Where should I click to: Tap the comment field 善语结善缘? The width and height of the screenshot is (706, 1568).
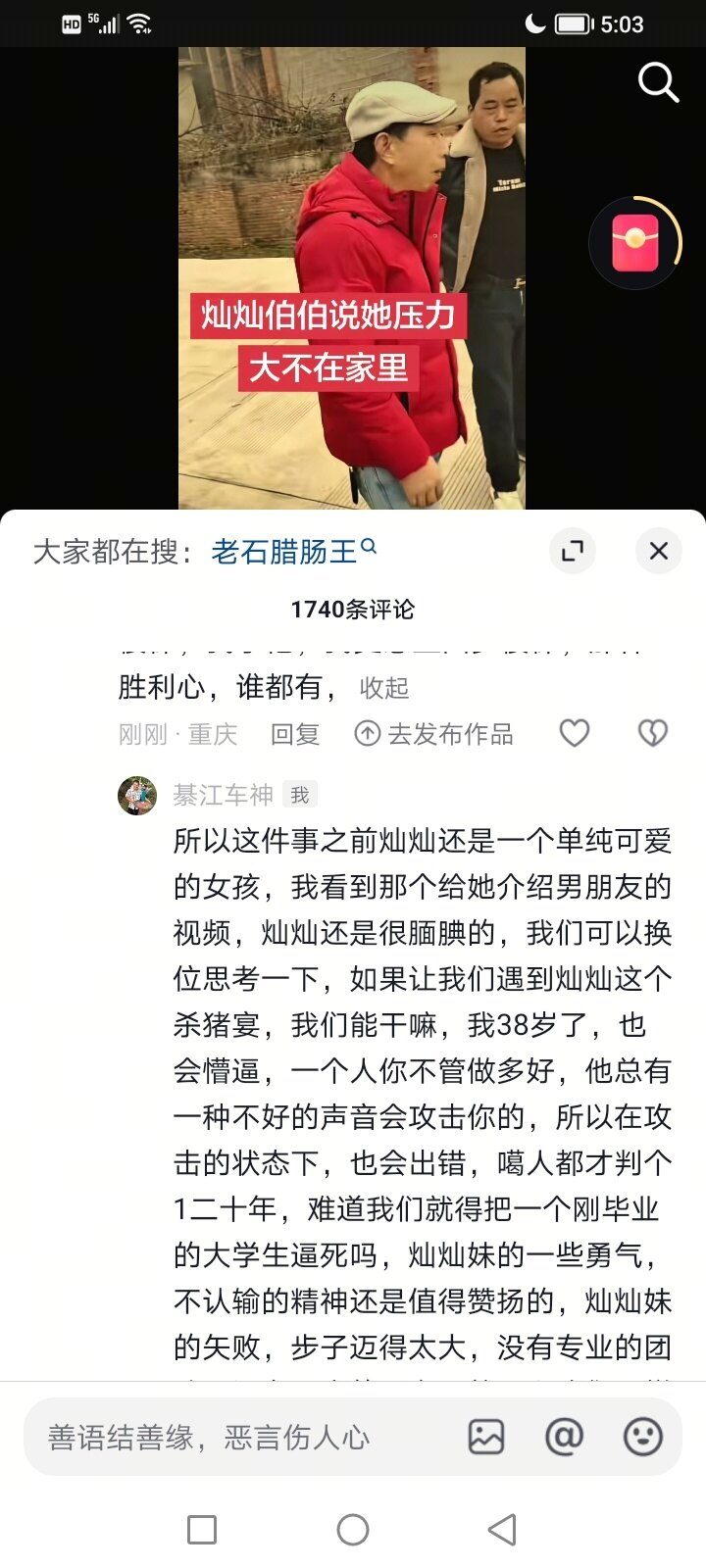(235, 1437)
